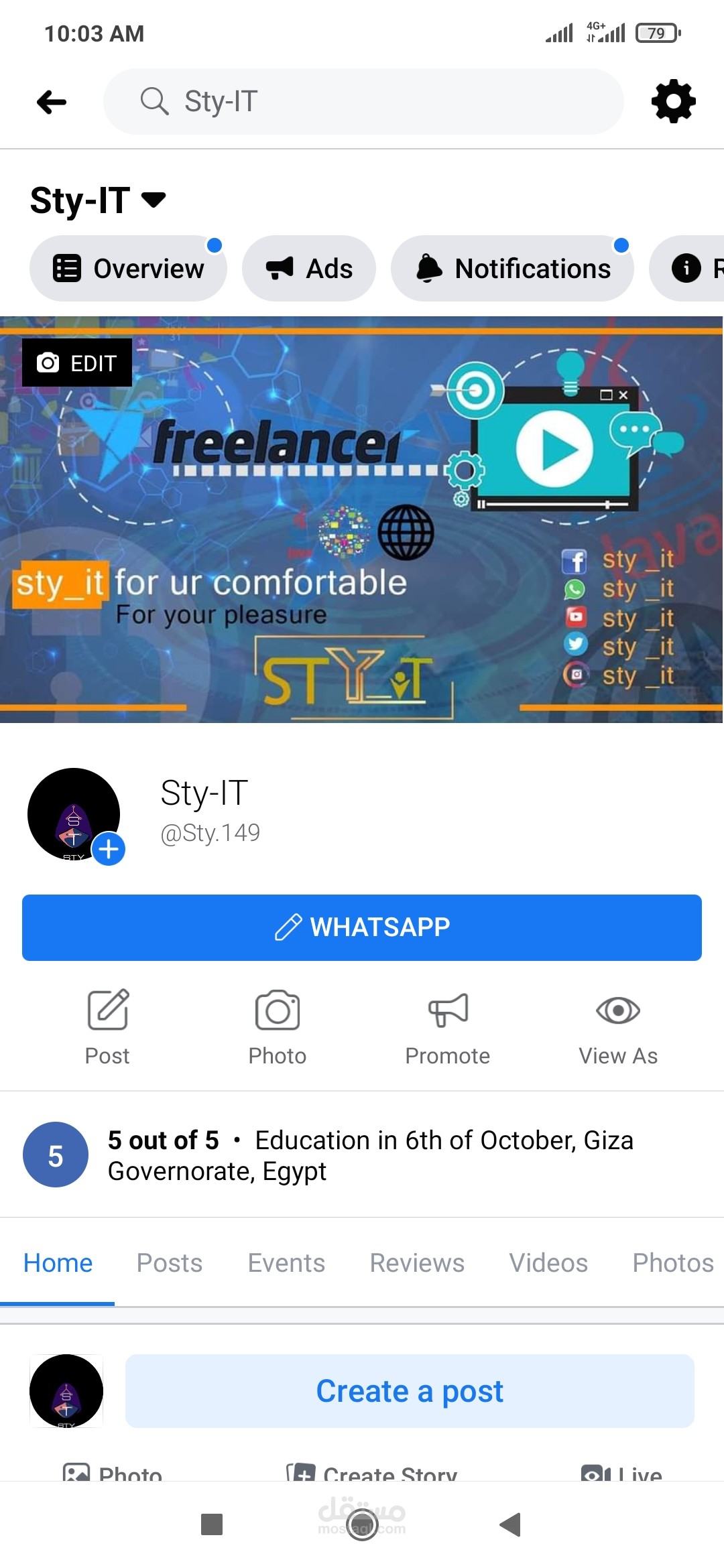Write a new Post
Image resolution: width=724 pixels, height=1568 pixels.
pyautogui.click(x=107, y=1027)
